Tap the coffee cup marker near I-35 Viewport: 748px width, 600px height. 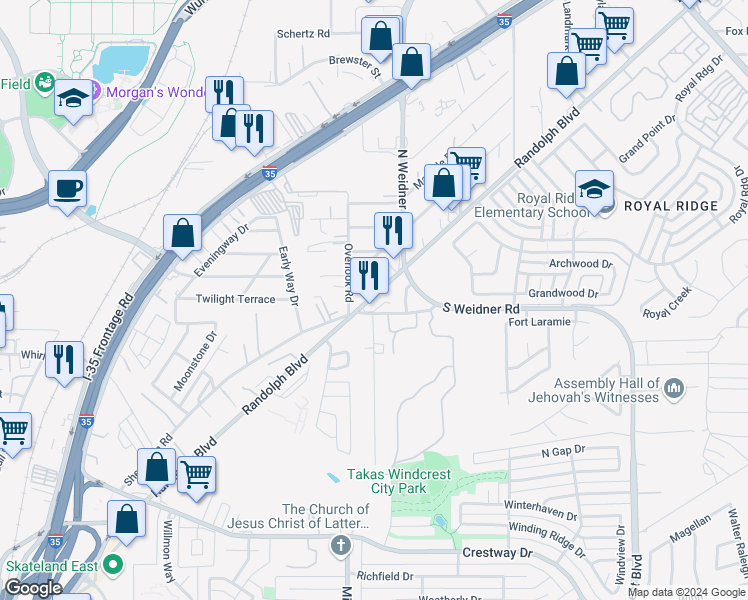pyautogui.click(x=67, y=188)
